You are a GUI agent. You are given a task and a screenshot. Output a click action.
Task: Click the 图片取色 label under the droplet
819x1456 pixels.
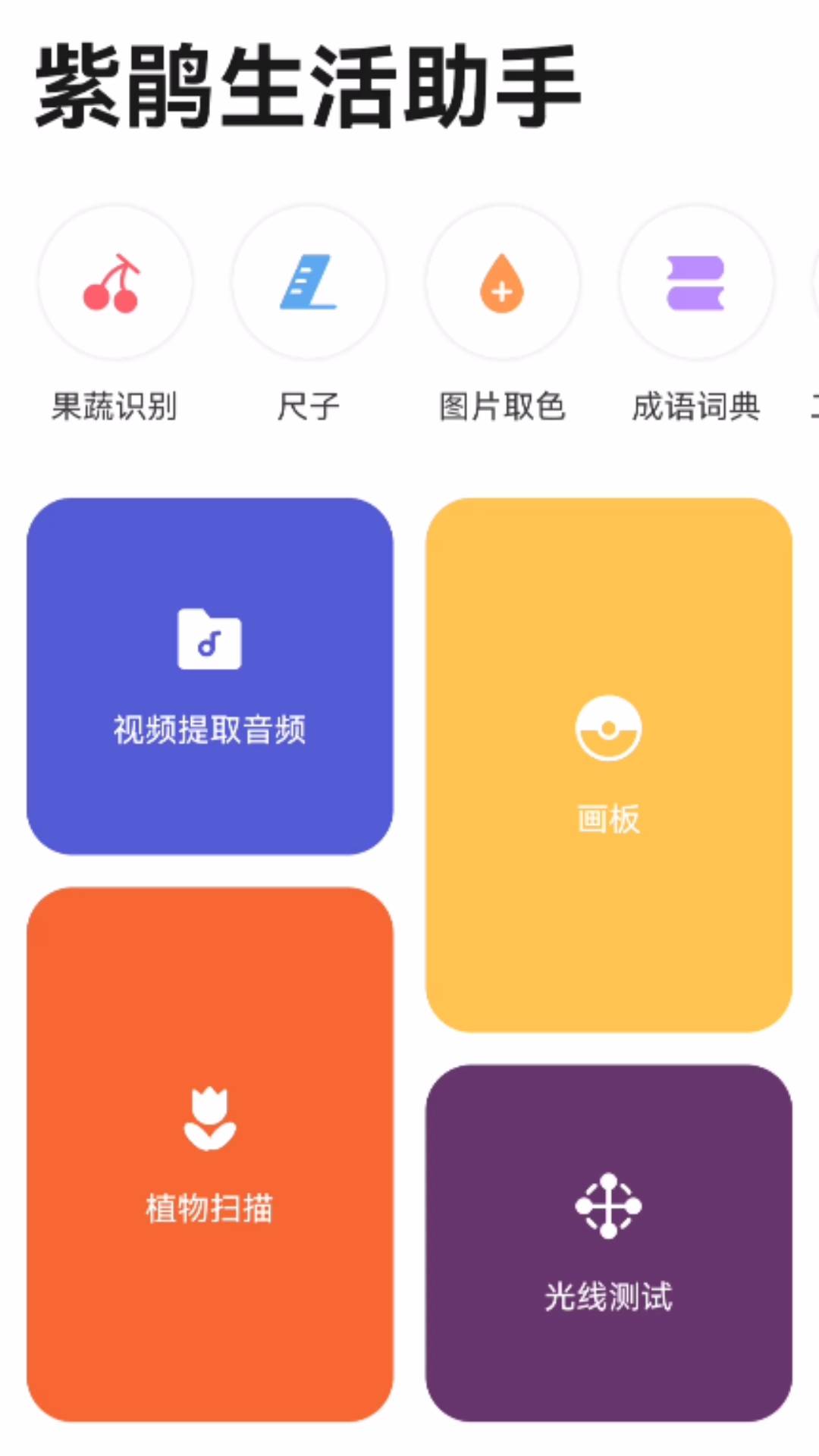[502, 407]
